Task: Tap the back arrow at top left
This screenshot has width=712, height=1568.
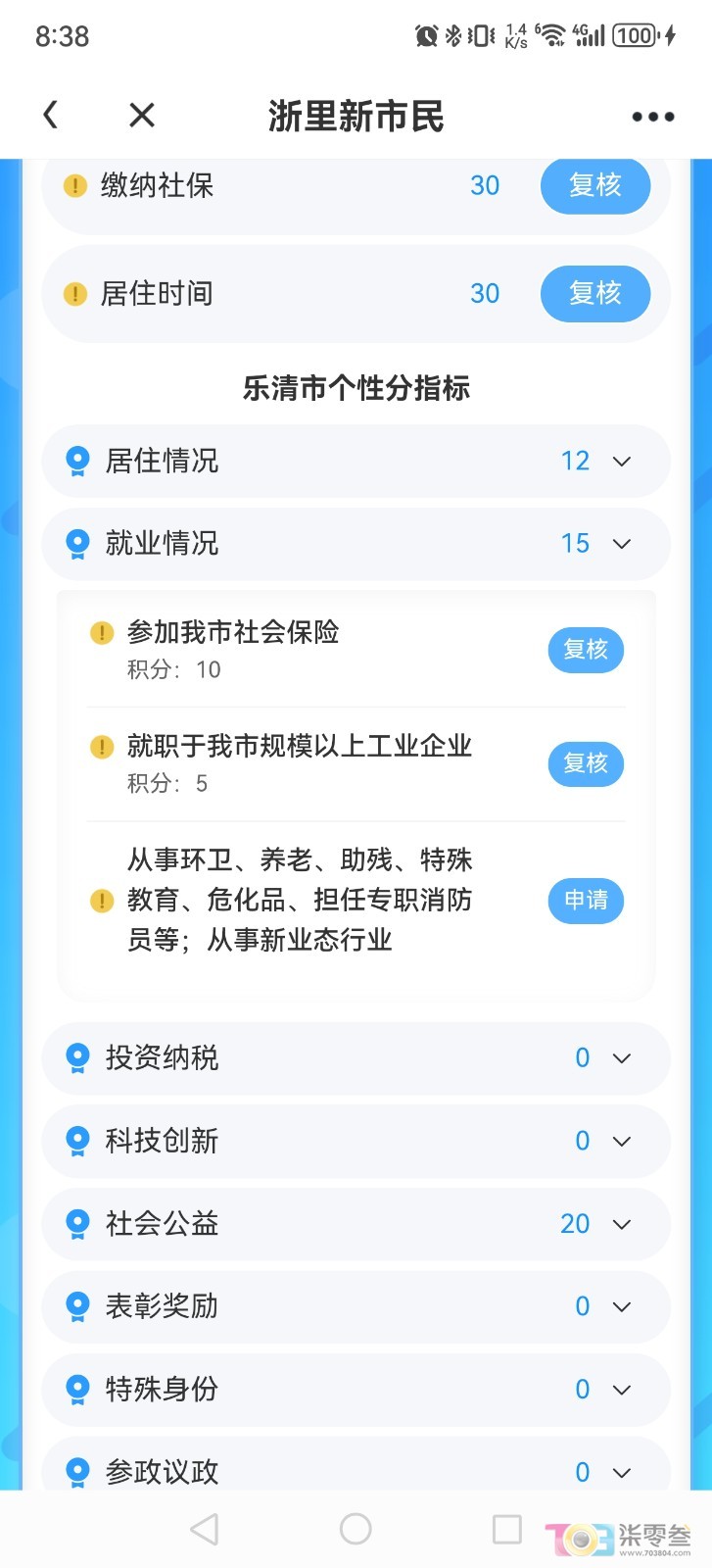Action: click(51, 115)
